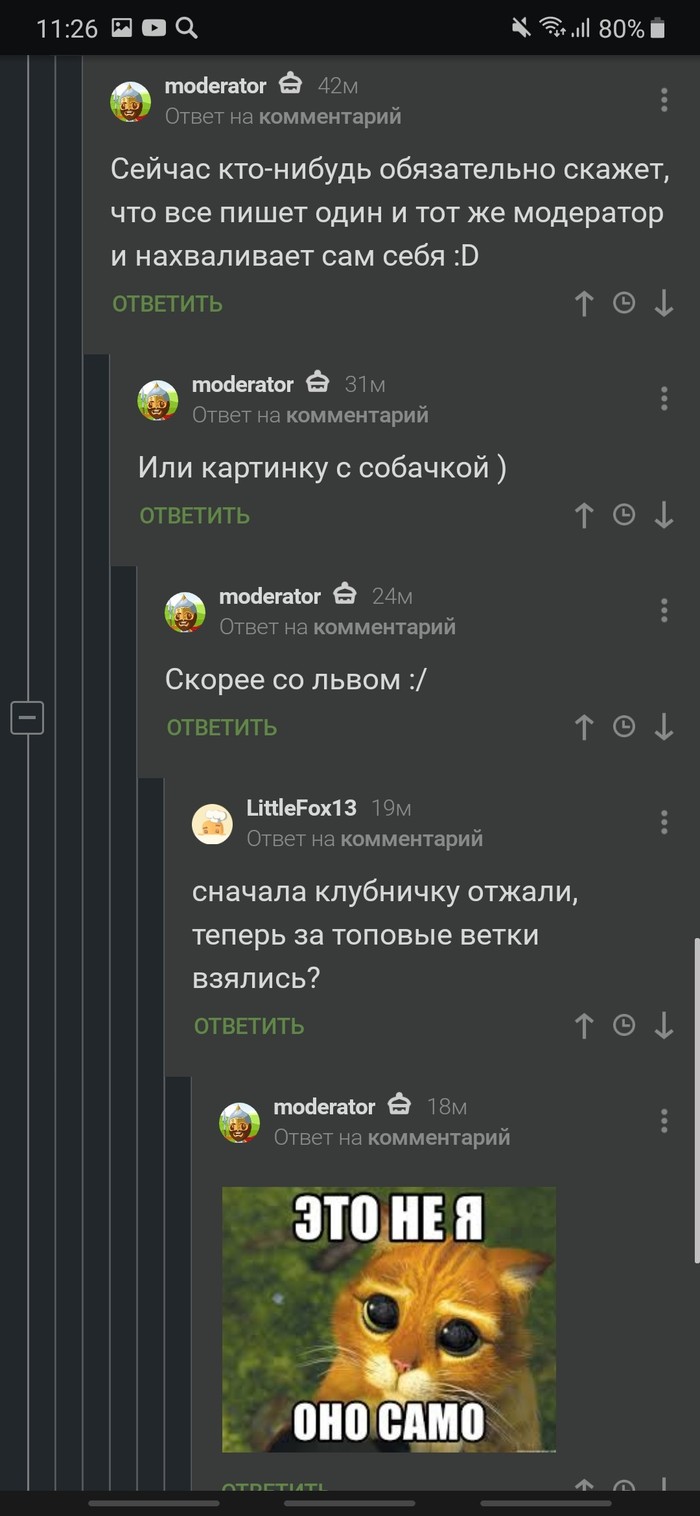Open the overflow menu of the 18м comment
This screenshot has height=1516, width=700.
(664, 1120)
